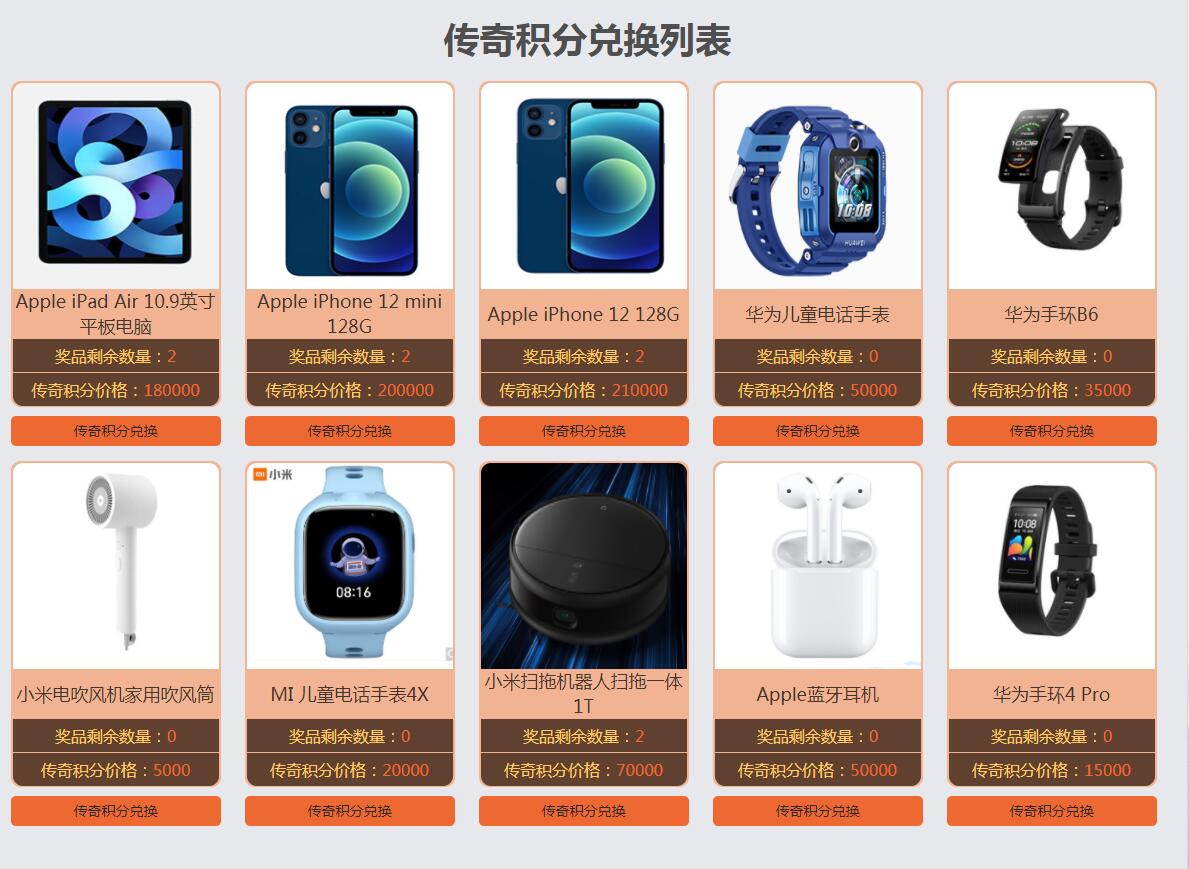
Task: Tap 传奇积分兑换 under Apple iPad Air
Action: (x=115, y=431)
